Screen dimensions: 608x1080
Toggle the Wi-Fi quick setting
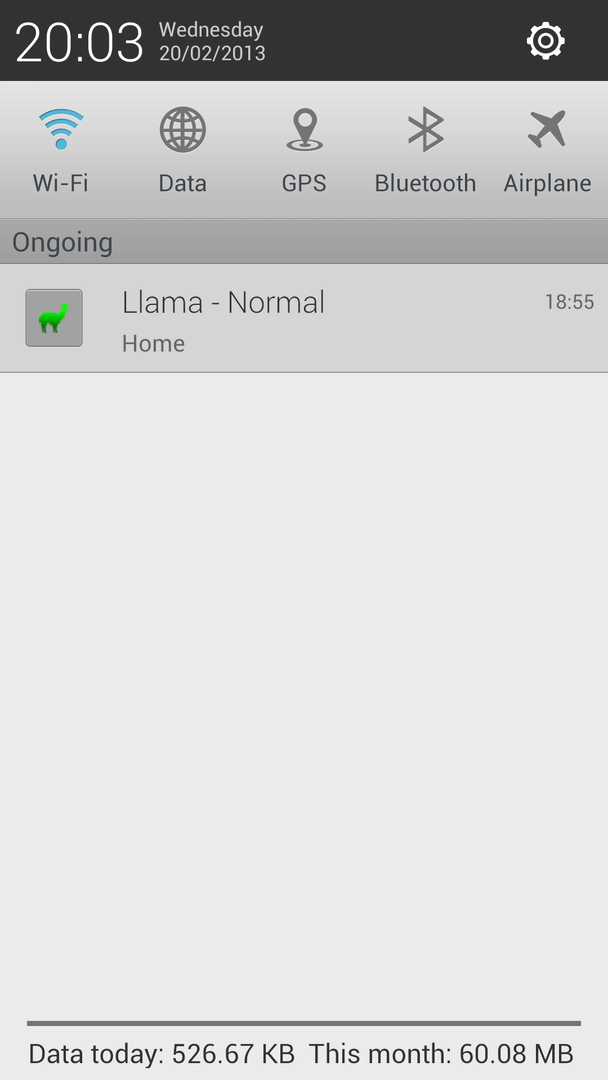61,150
